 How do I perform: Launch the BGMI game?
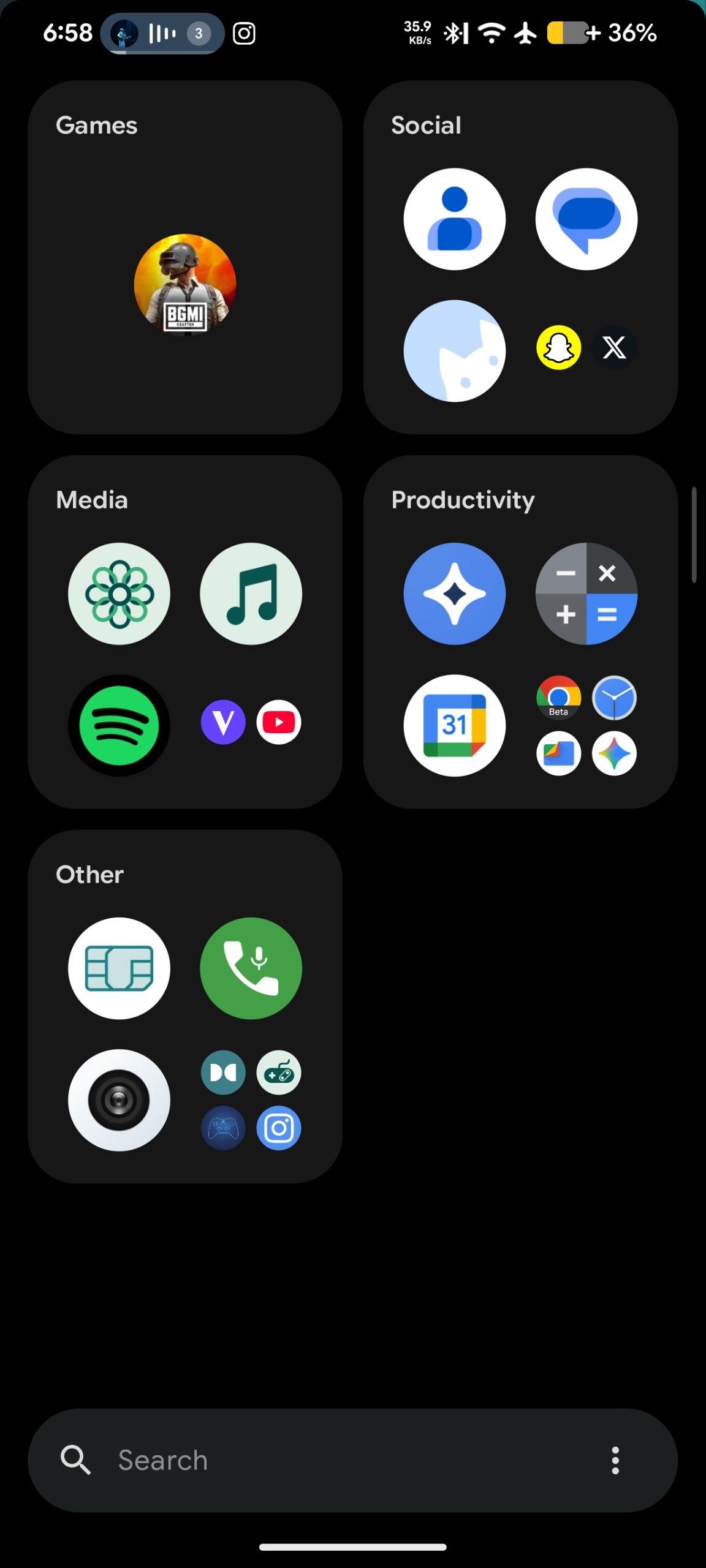pos(185,284)
